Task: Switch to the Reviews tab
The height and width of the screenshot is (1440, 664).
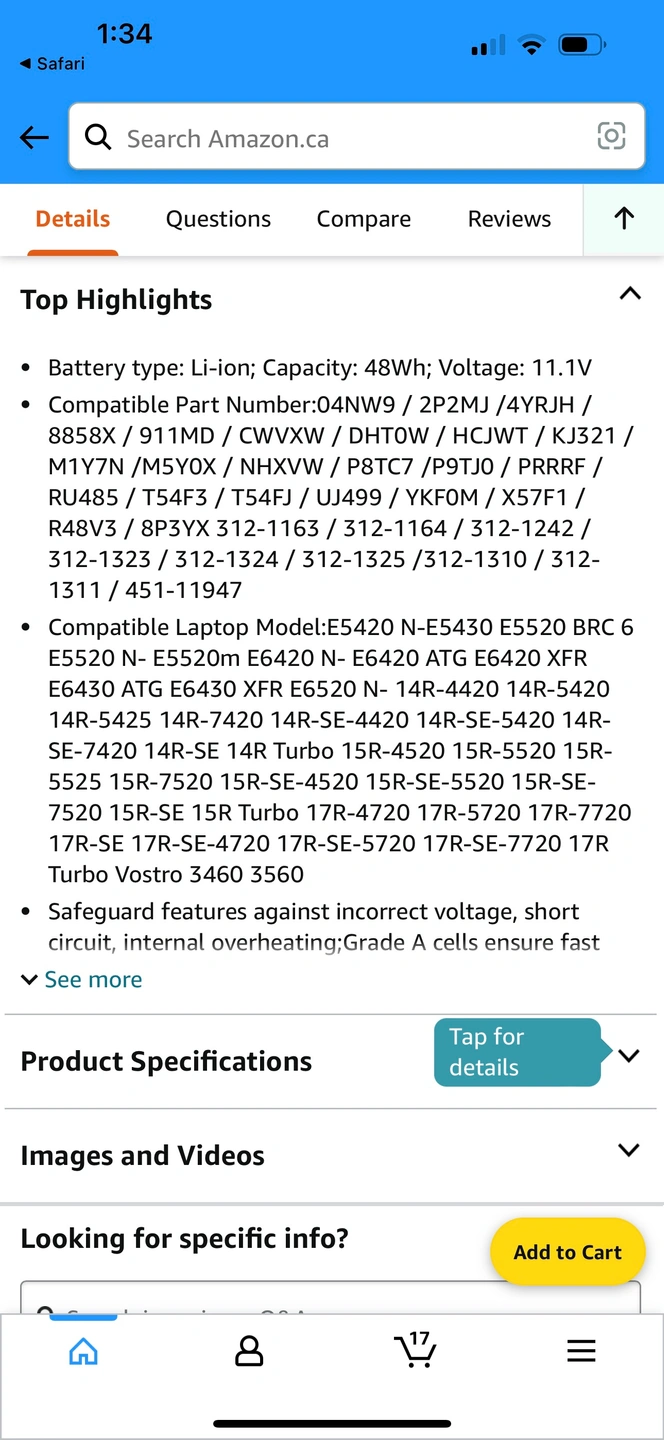Action: (x=509, y=219)
